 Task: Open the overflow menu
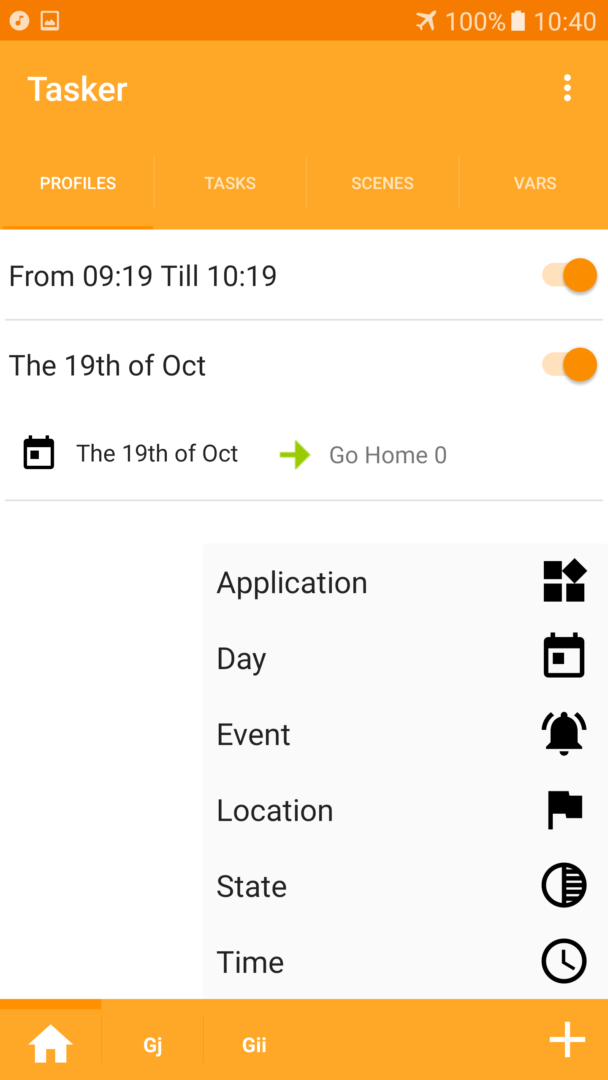pos(567,88)
